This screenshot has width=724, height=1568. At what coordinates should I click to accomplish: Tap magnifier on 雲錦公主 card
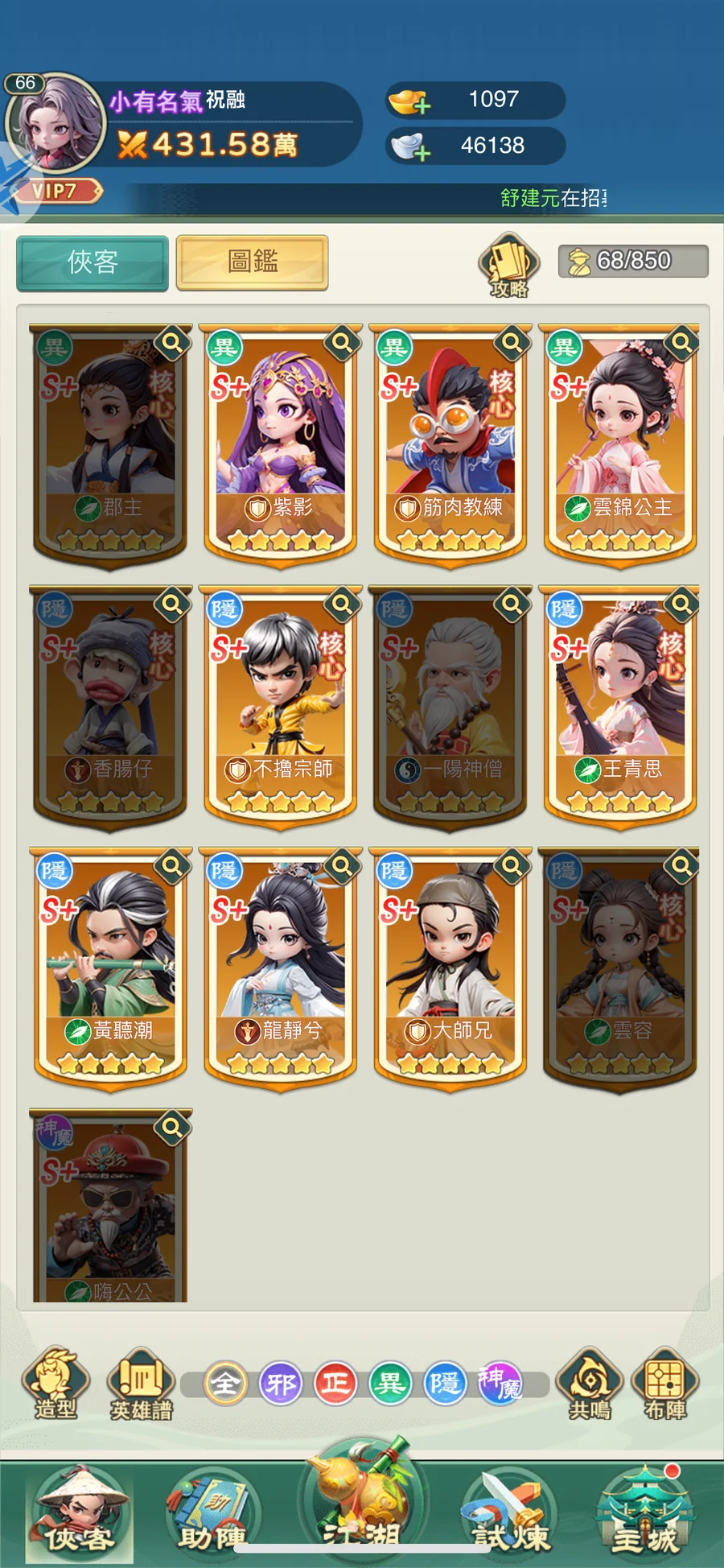[x=681, y=342]
